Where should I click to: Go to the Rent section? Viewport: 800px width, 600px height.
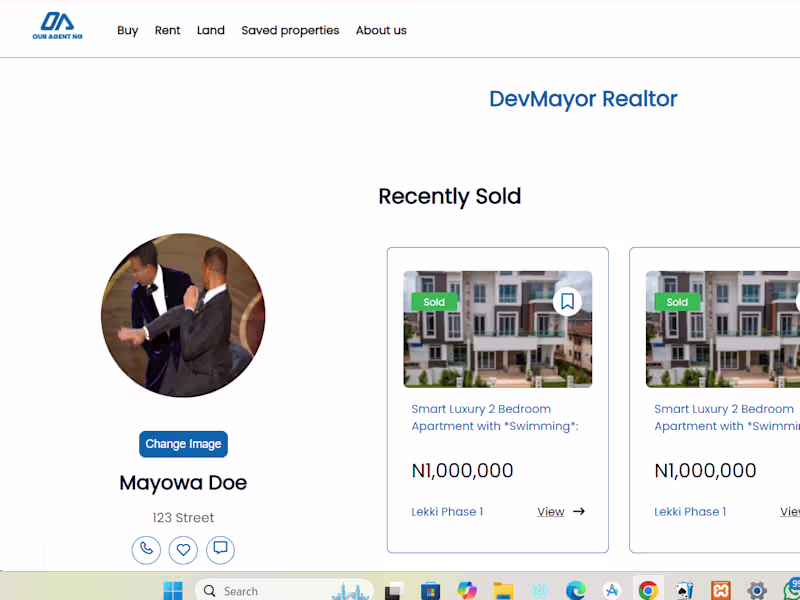click(167, 30)
